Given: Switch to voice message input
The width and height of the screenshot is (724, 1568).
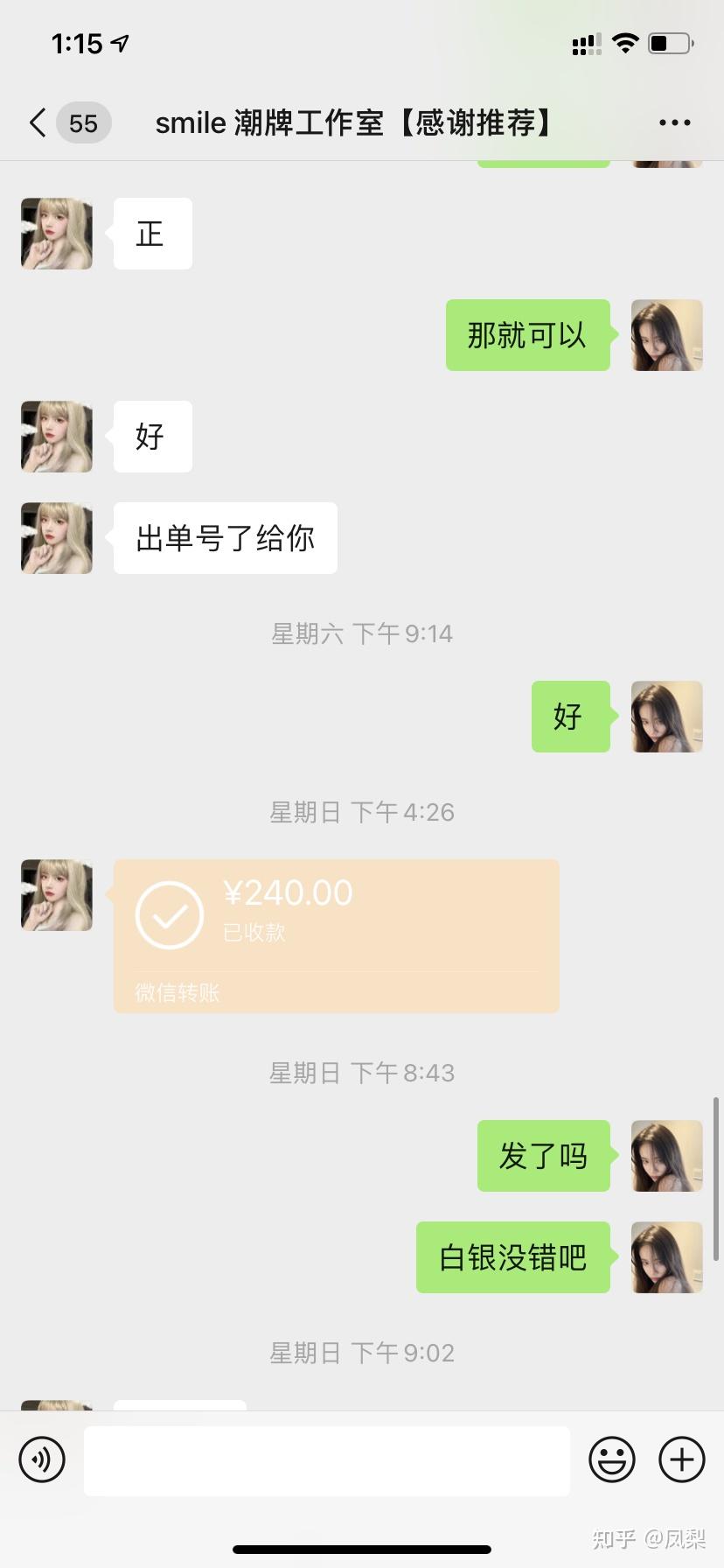Looking at the screenshot, I should [x=42, y=1459].
